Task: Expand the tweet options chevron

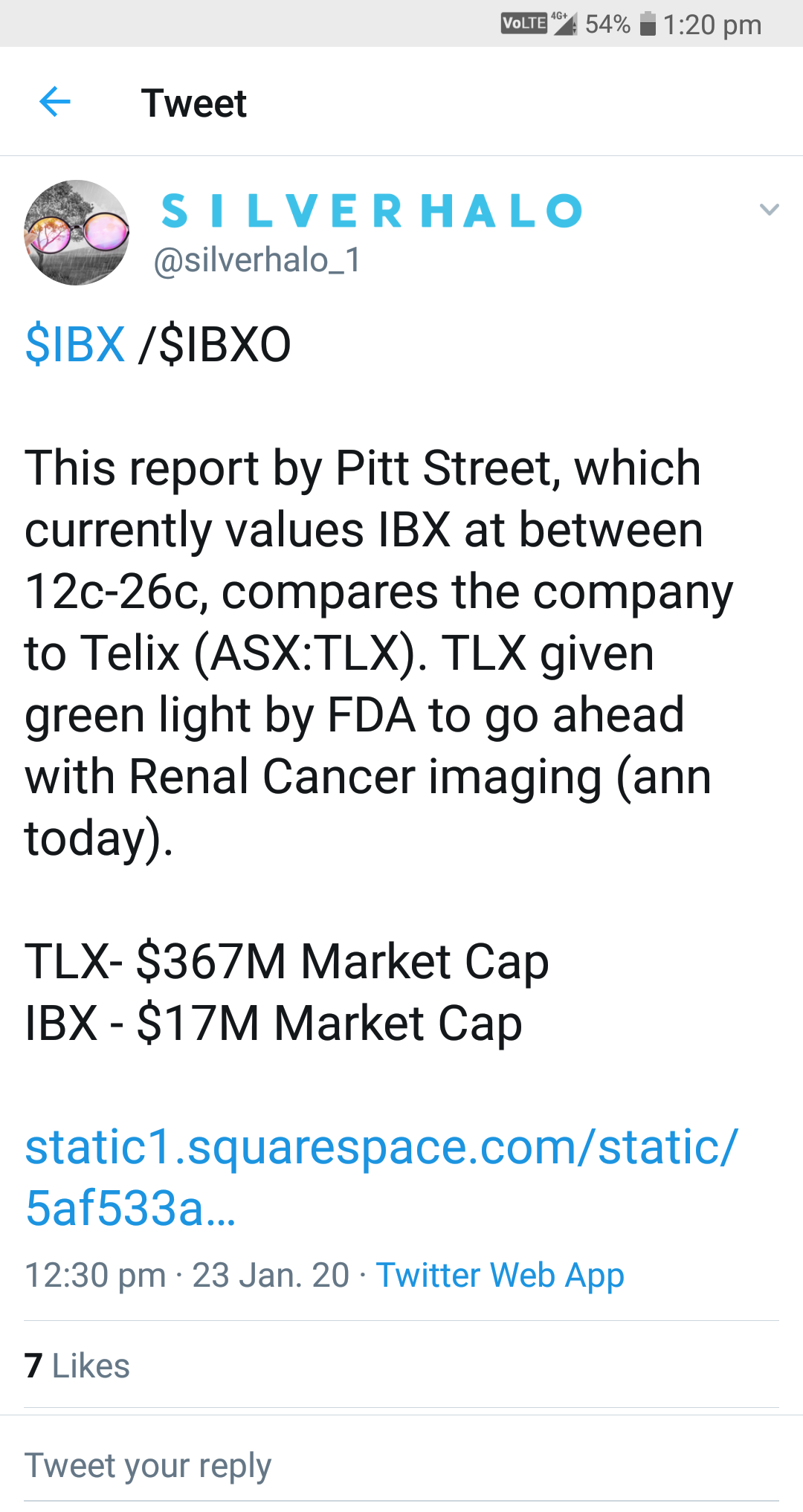Action: [769, 210]
